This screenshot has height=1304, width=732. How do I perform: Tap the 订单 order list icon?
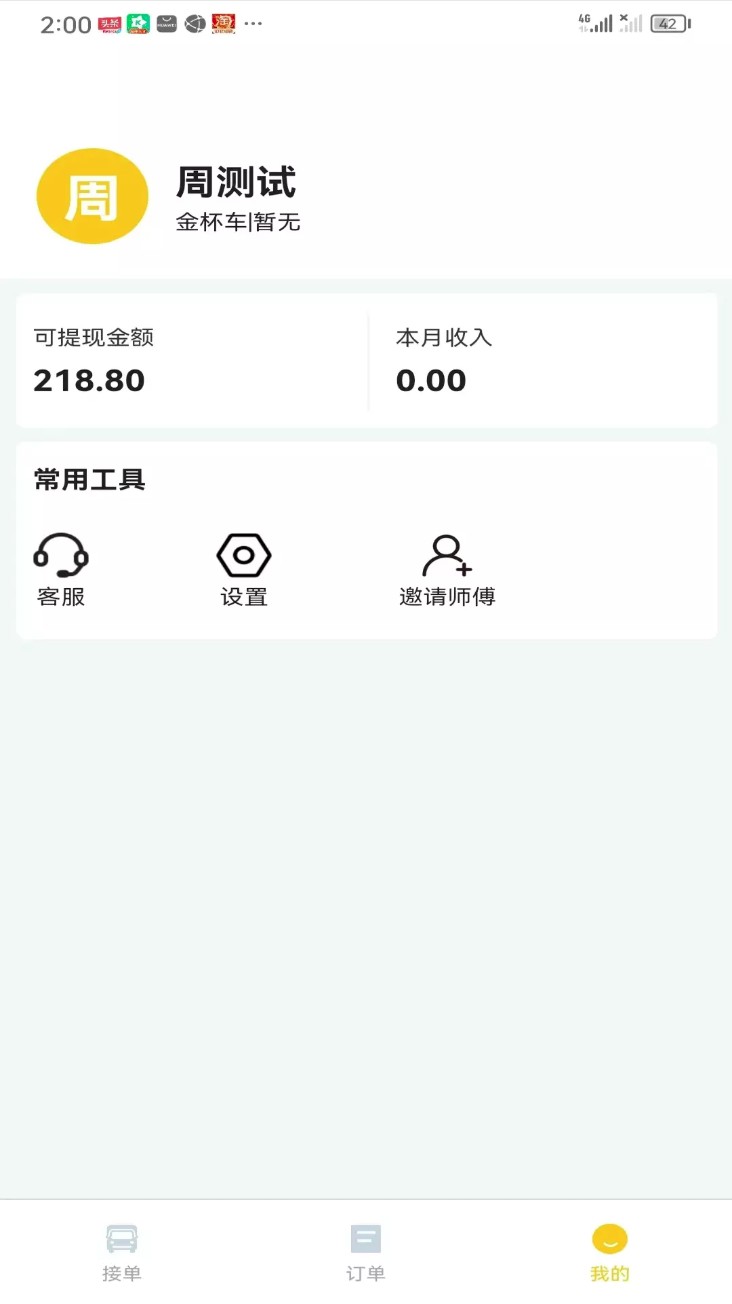(365, 1237)
